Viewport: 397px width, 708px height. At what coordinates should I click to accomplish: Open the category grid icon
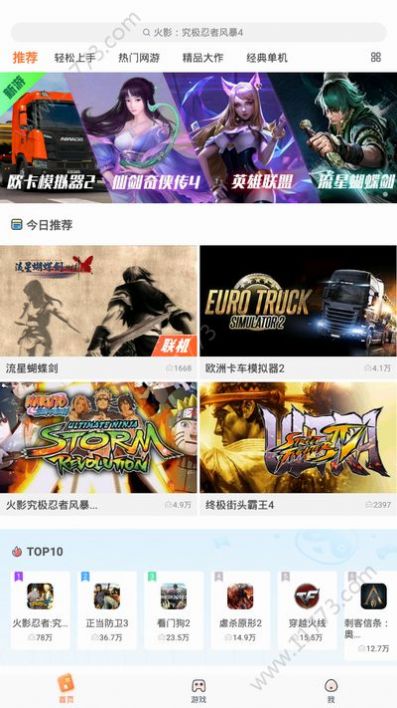tap(376, 57)
